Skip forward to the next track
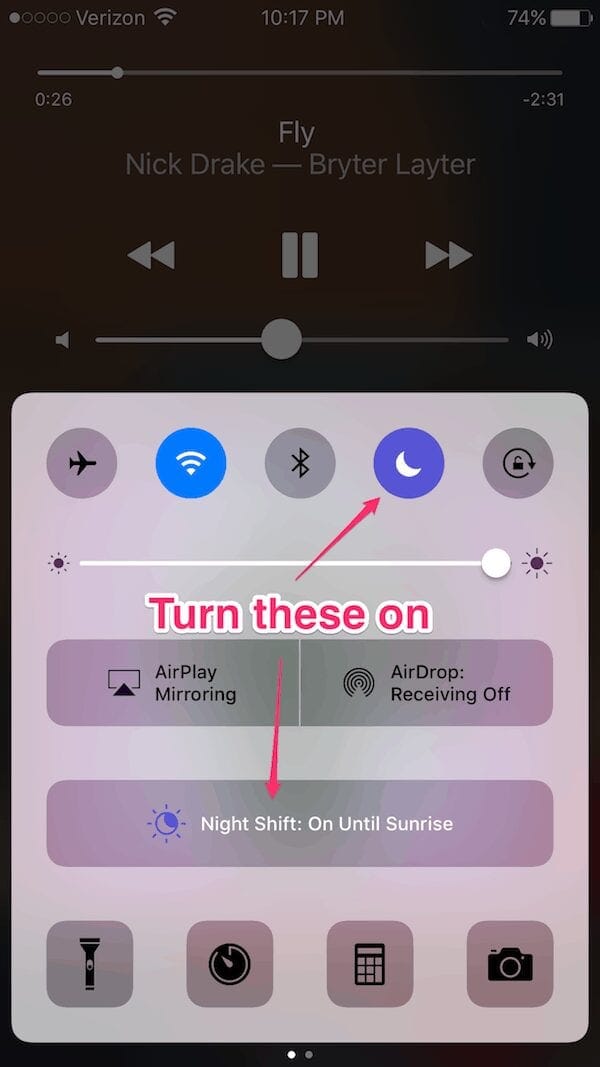Screen dimensions: 600x1067 click(448, 255)
